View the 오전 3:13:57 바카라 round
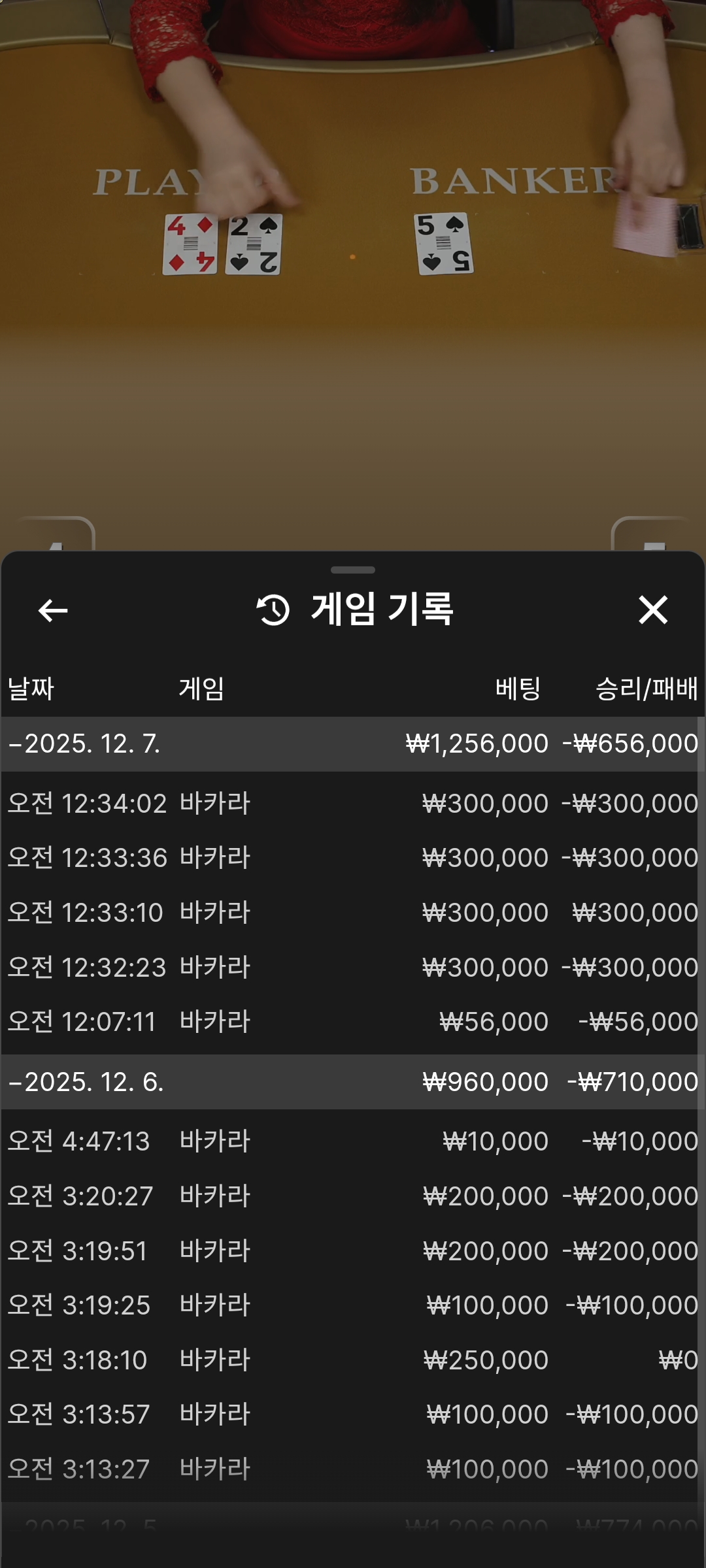Viewport: 706px width, 1568px height. [352, 1414]
